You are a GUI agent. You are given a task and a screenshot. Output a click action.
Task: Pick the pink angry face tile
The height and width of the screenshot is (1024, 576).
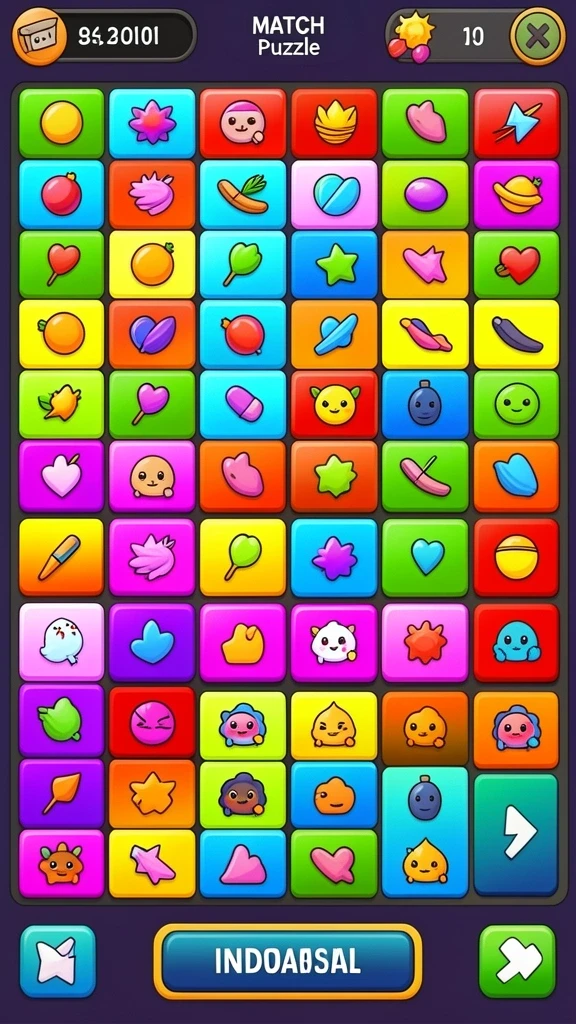(x=152, y=724)
